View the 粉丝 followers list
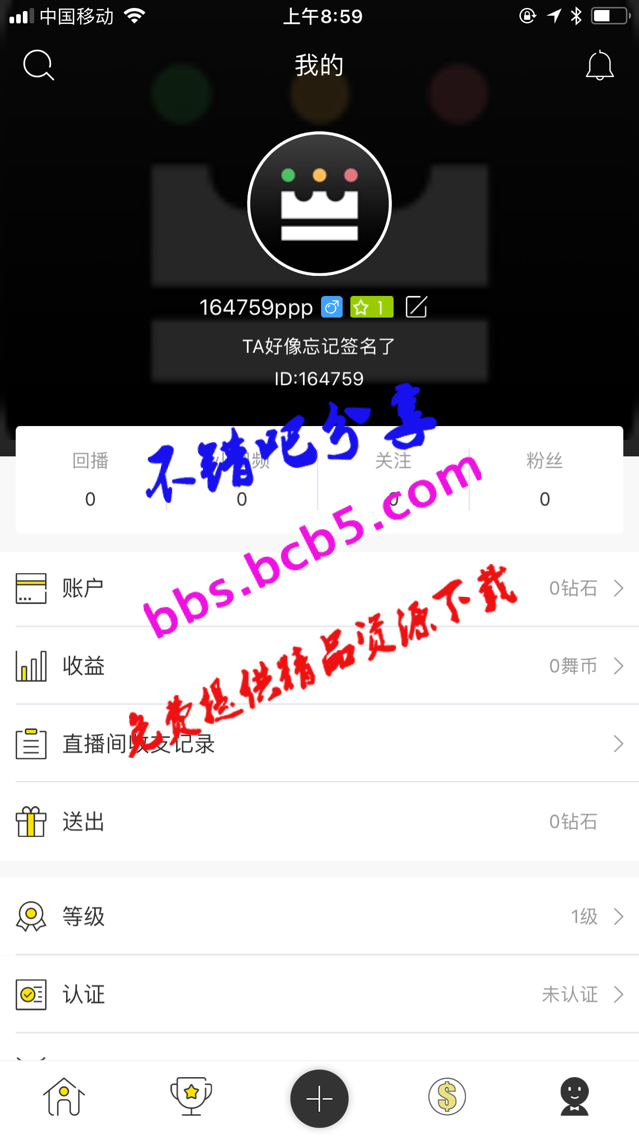 click(544, 480)
